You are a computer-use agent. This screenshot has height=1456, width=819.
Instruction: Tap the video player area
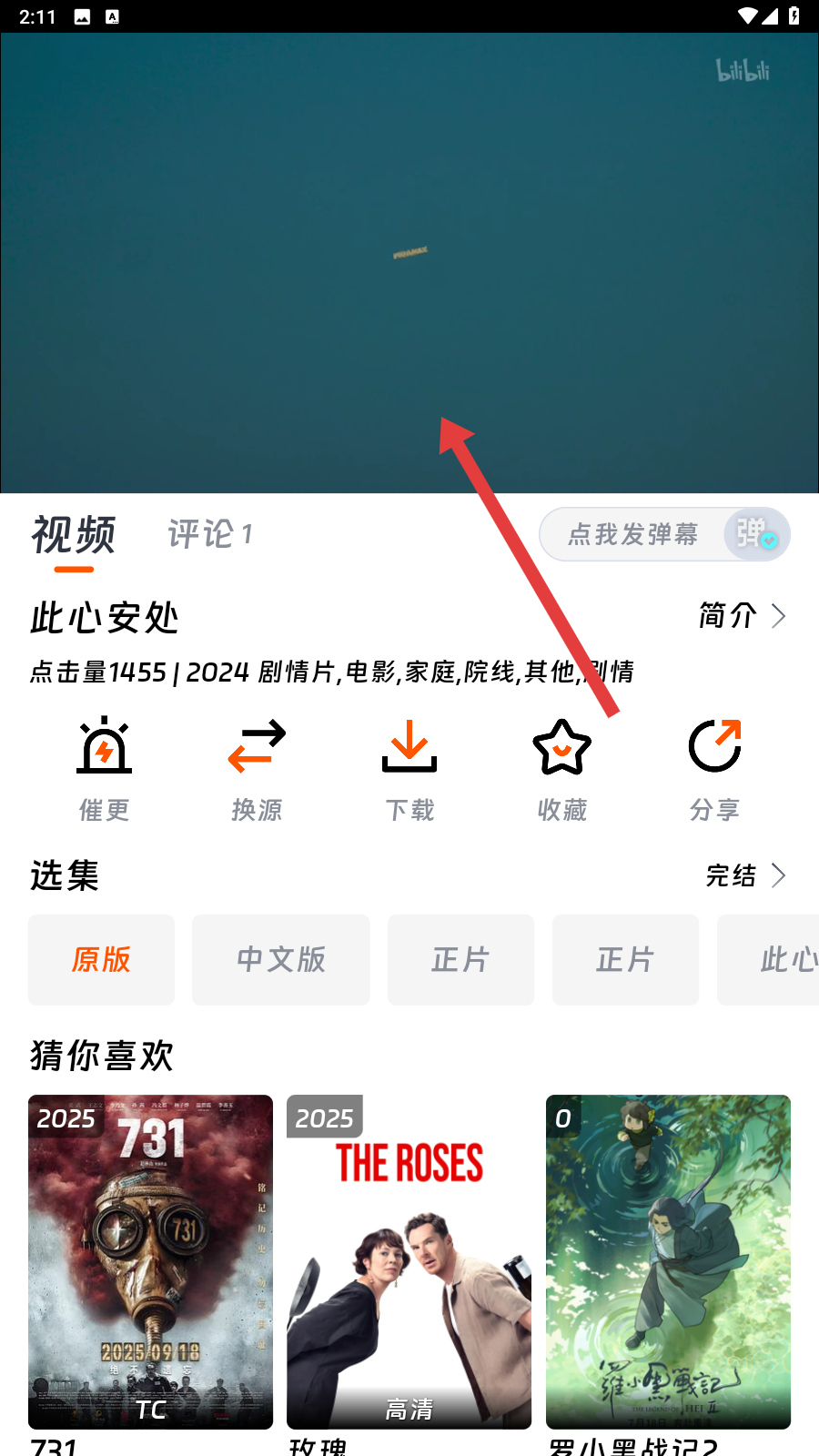pos(409,264)
